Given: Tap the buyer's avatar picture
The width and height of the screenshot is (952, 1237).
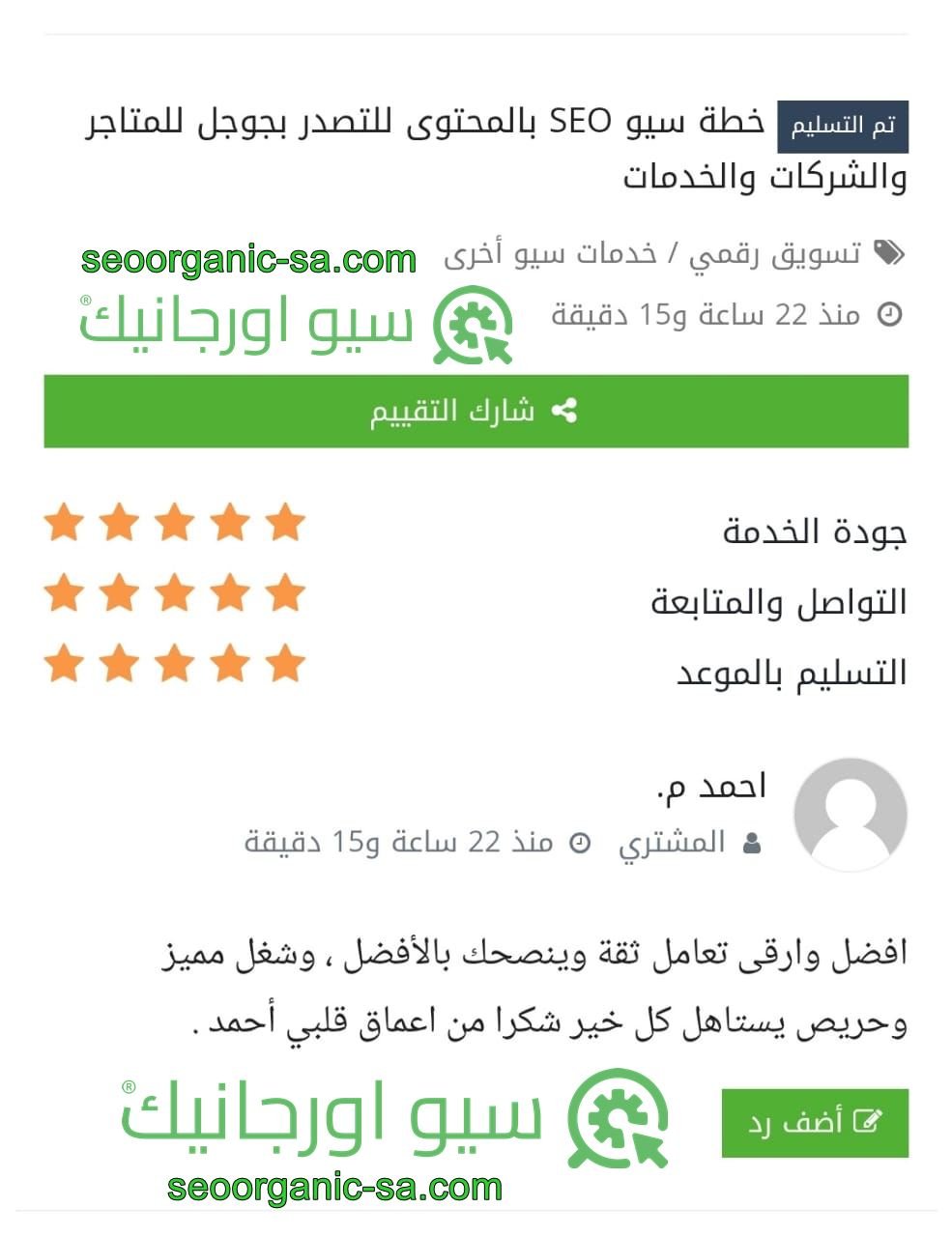Looking at the screenshot, I should tap(850, 814).
